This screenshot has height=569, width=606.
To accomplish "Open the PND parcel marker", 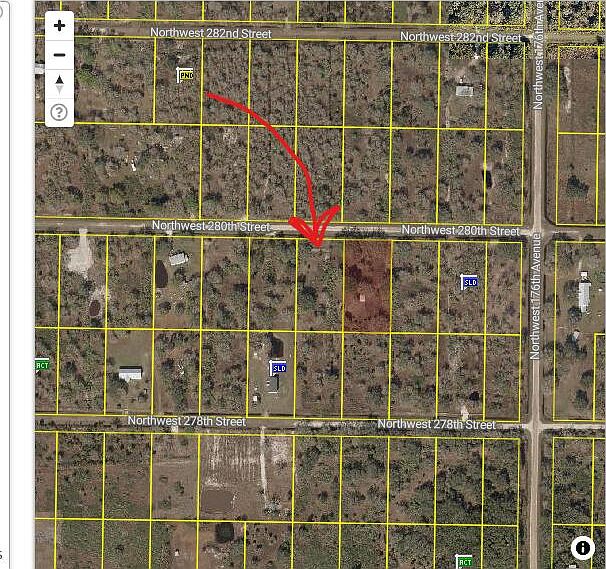I will (x=185, y=74).
